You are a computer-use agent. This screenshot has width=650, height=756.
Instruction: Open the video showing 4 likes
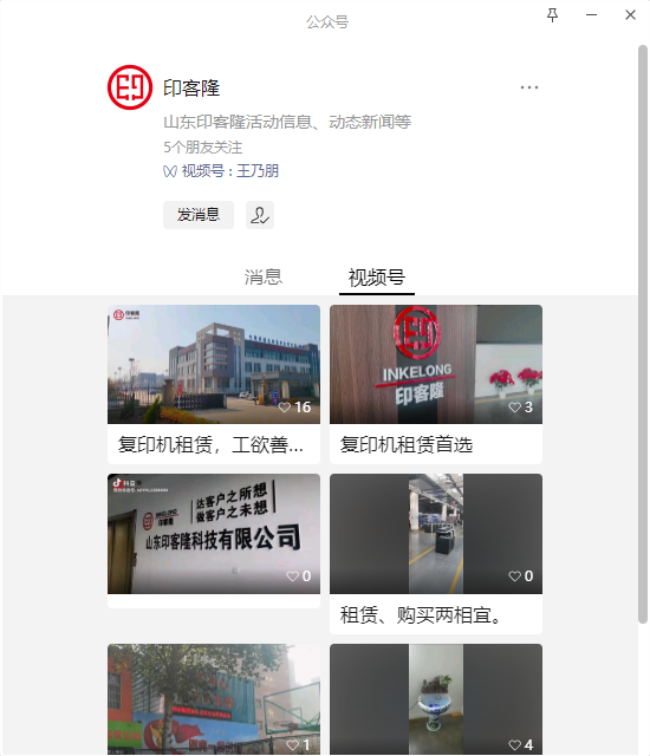tap(436, 699)
